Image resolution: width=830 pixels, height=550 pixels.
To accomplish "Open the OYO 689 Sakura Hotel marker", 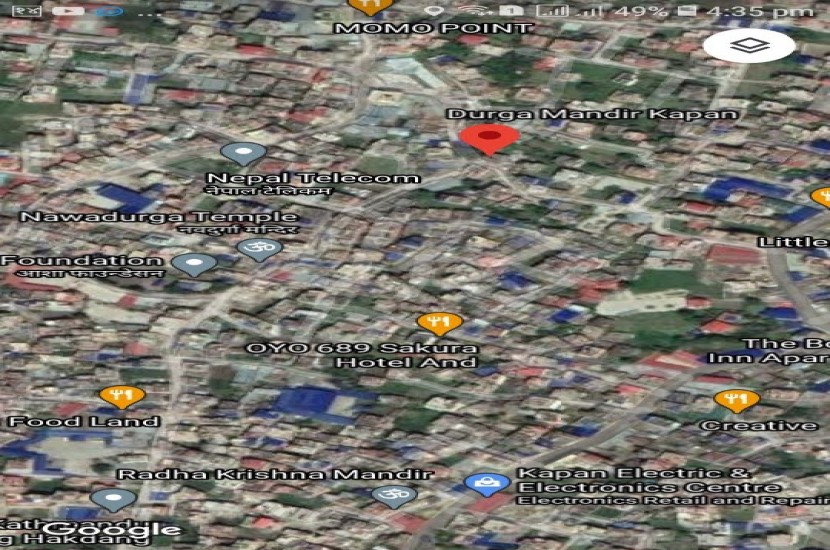I will click(x=439, y=324).
